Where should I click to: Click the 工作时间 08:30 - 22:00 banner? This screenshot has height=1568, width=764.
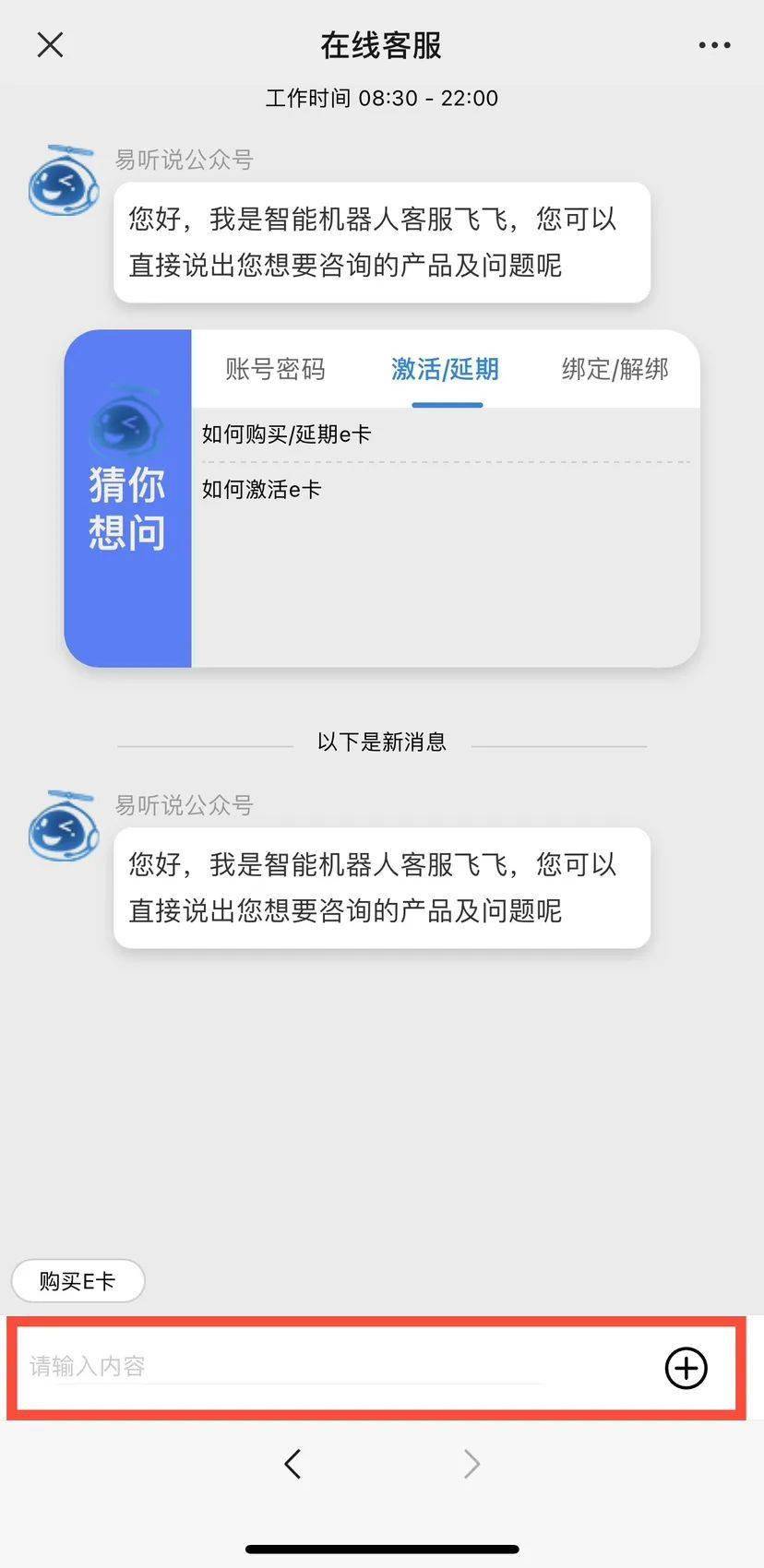pyautogui.click(x=381, y=98)
